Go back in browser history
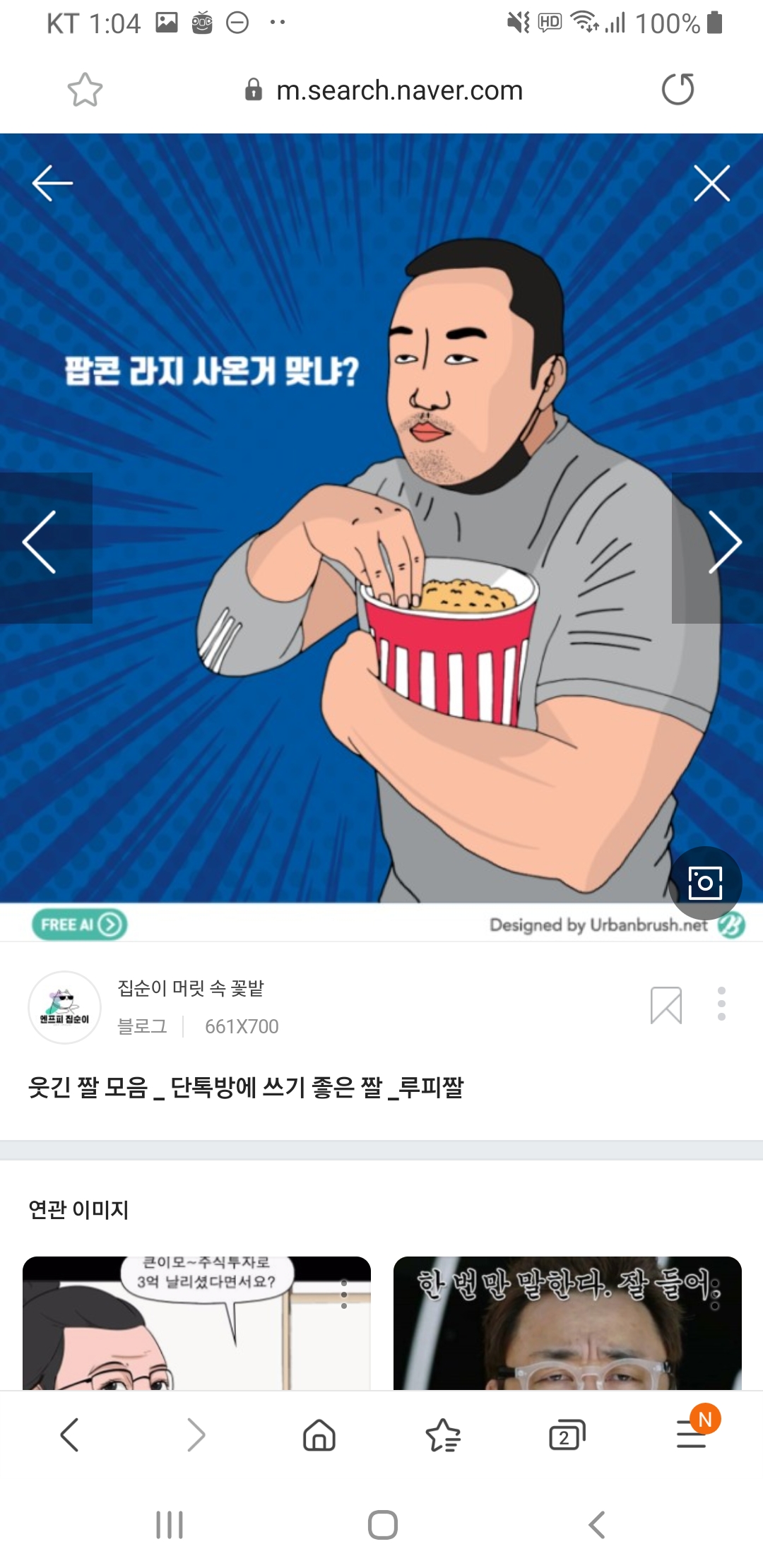The image size is (763, 1568). click(70, 1435)
